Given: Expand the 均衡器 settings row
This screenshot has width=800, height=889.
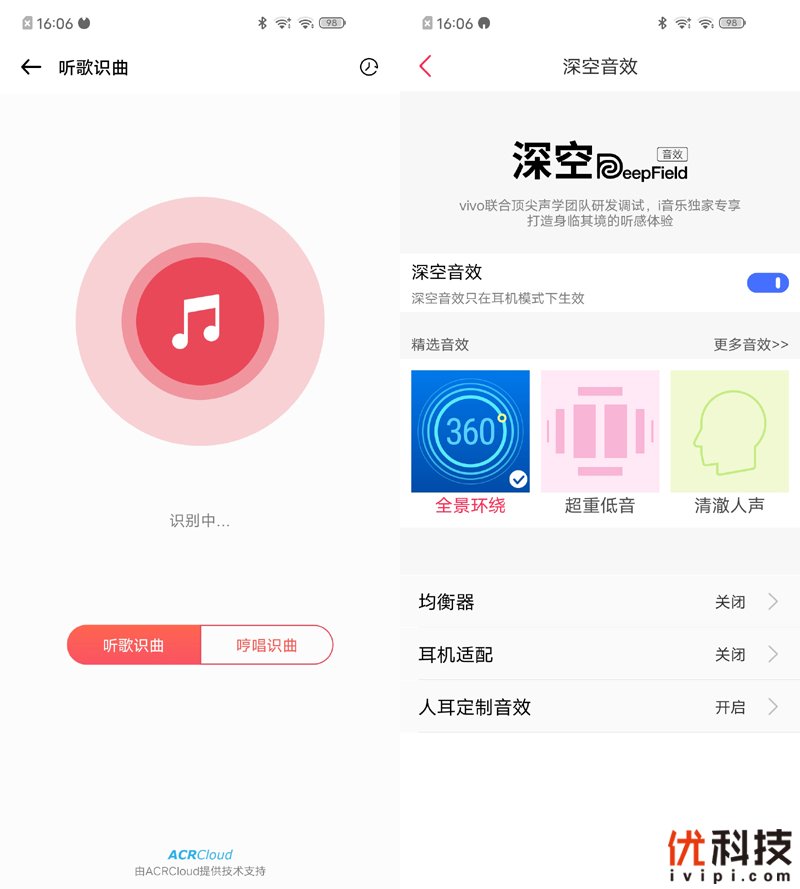Looking at the screenshot, I should click(598, 602).
